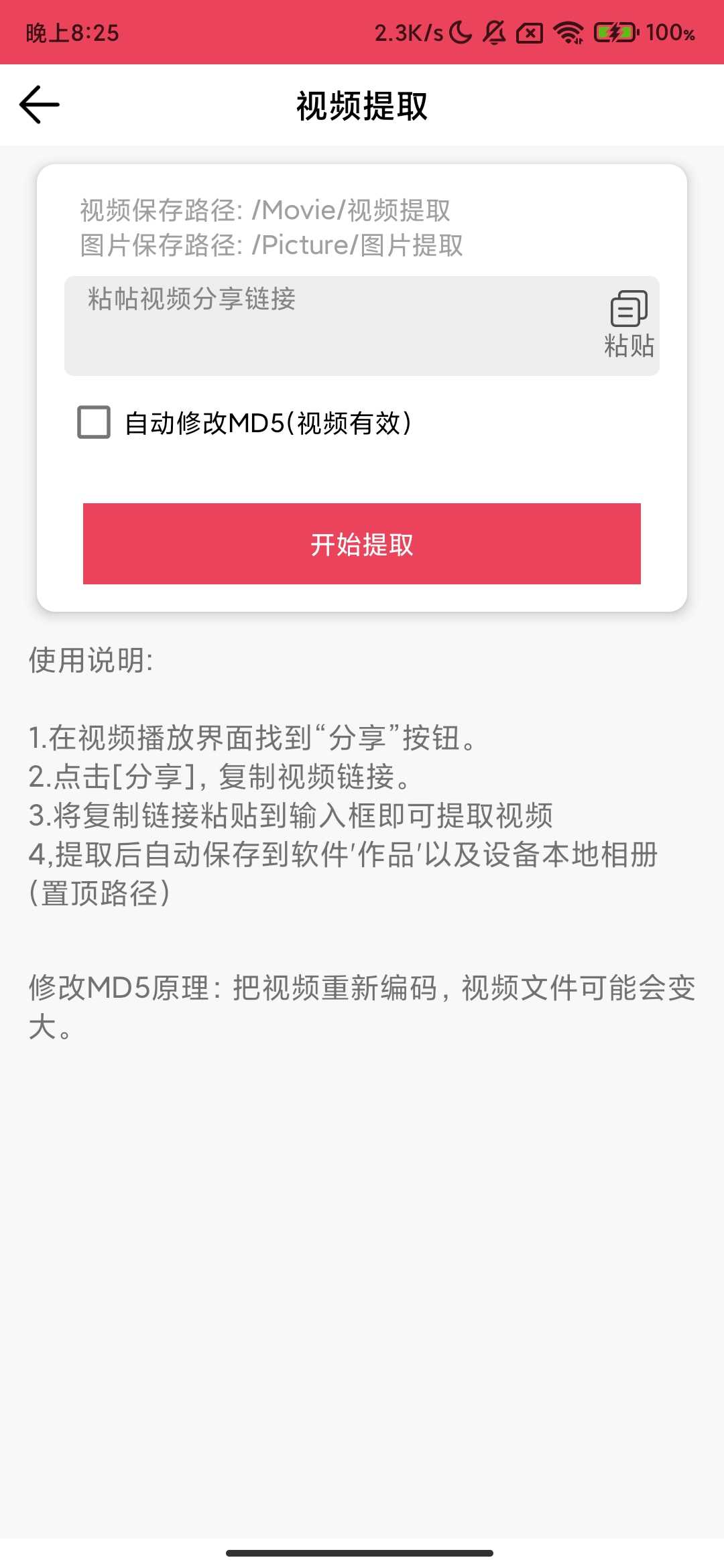Click the muted notifications bell icon
The width and height of the screenshot is (724, 1568).
[495, 32]
